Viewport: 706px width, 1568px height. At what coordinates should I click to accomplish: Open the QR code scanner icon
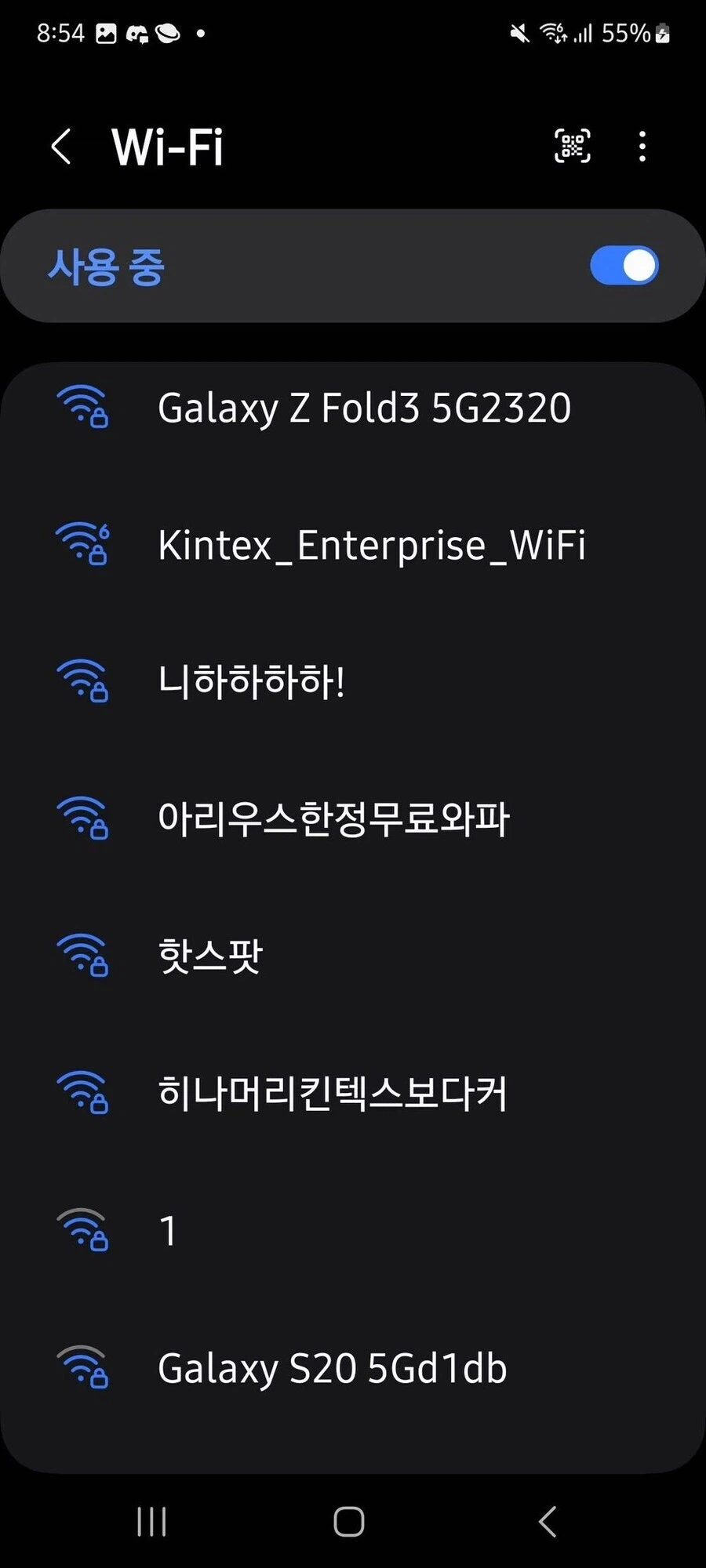tap(572, 146)
